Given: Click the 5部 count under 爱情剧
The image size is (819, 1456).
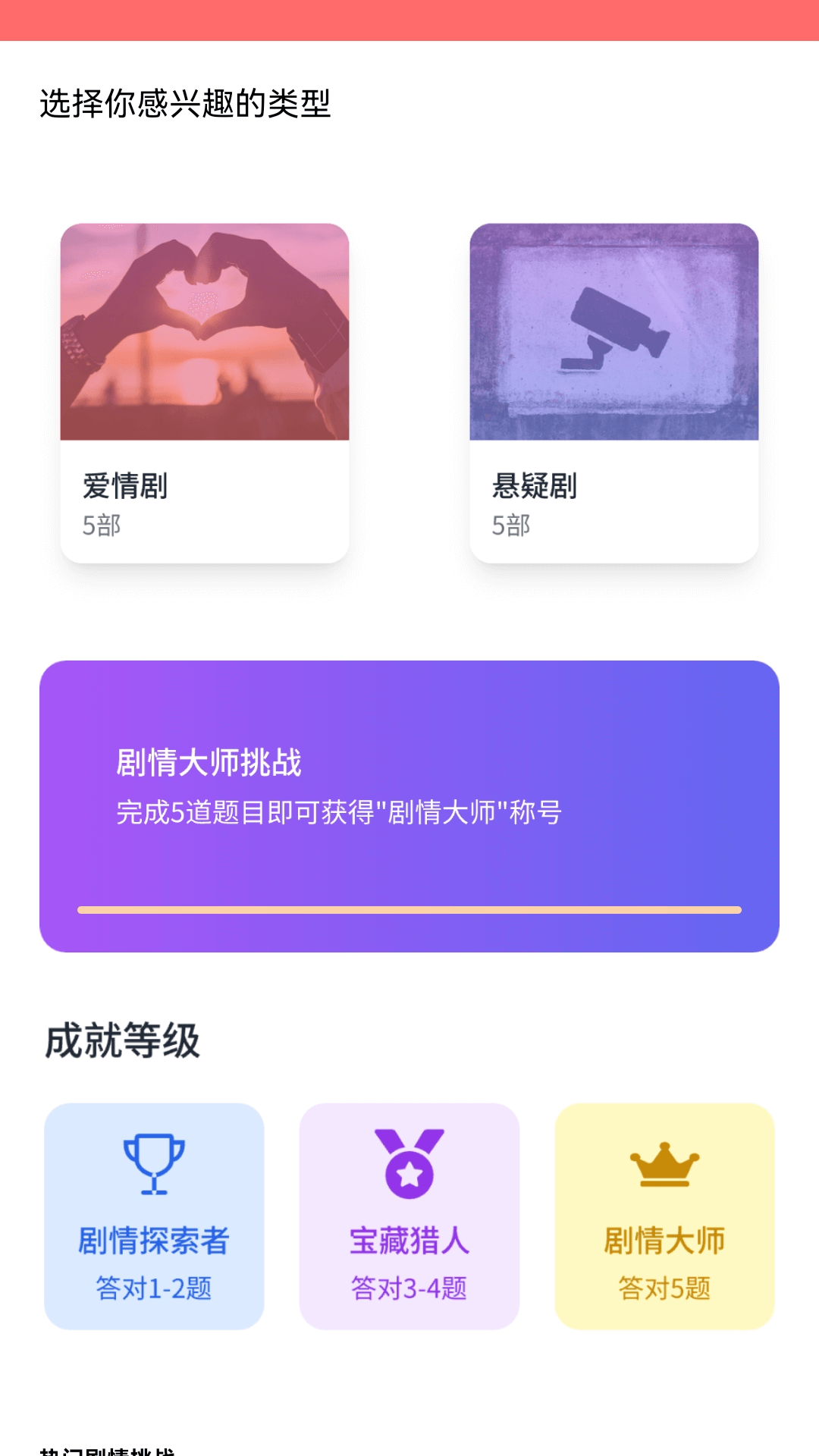Looking at the screenshot, I should pyautogui.click(x=99, y=525).
